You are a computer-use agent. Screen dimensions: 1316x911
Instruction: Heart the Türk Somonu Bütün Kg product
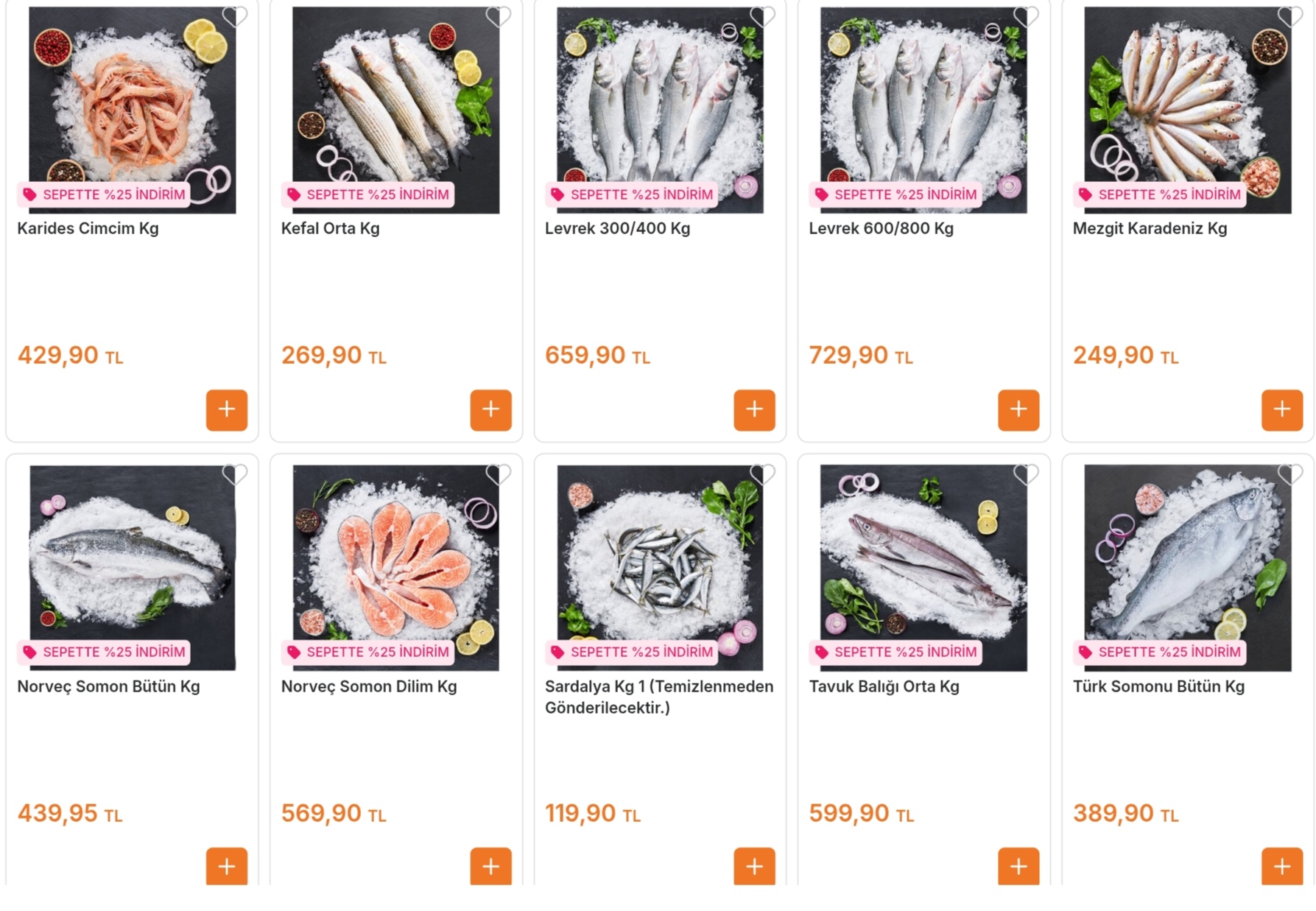pos(1290,474)
